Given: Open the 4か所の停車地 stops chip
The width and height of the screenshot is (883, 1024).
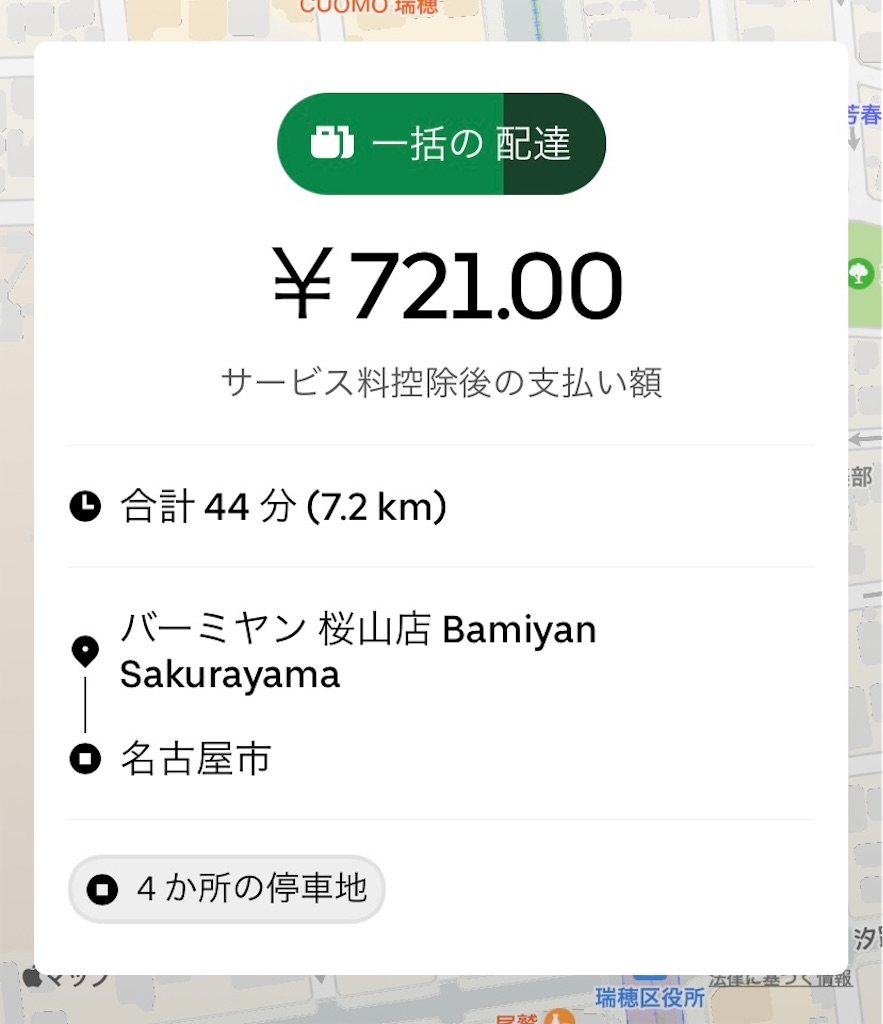Looking at the screenshot, I should click(x=227, y=888).
